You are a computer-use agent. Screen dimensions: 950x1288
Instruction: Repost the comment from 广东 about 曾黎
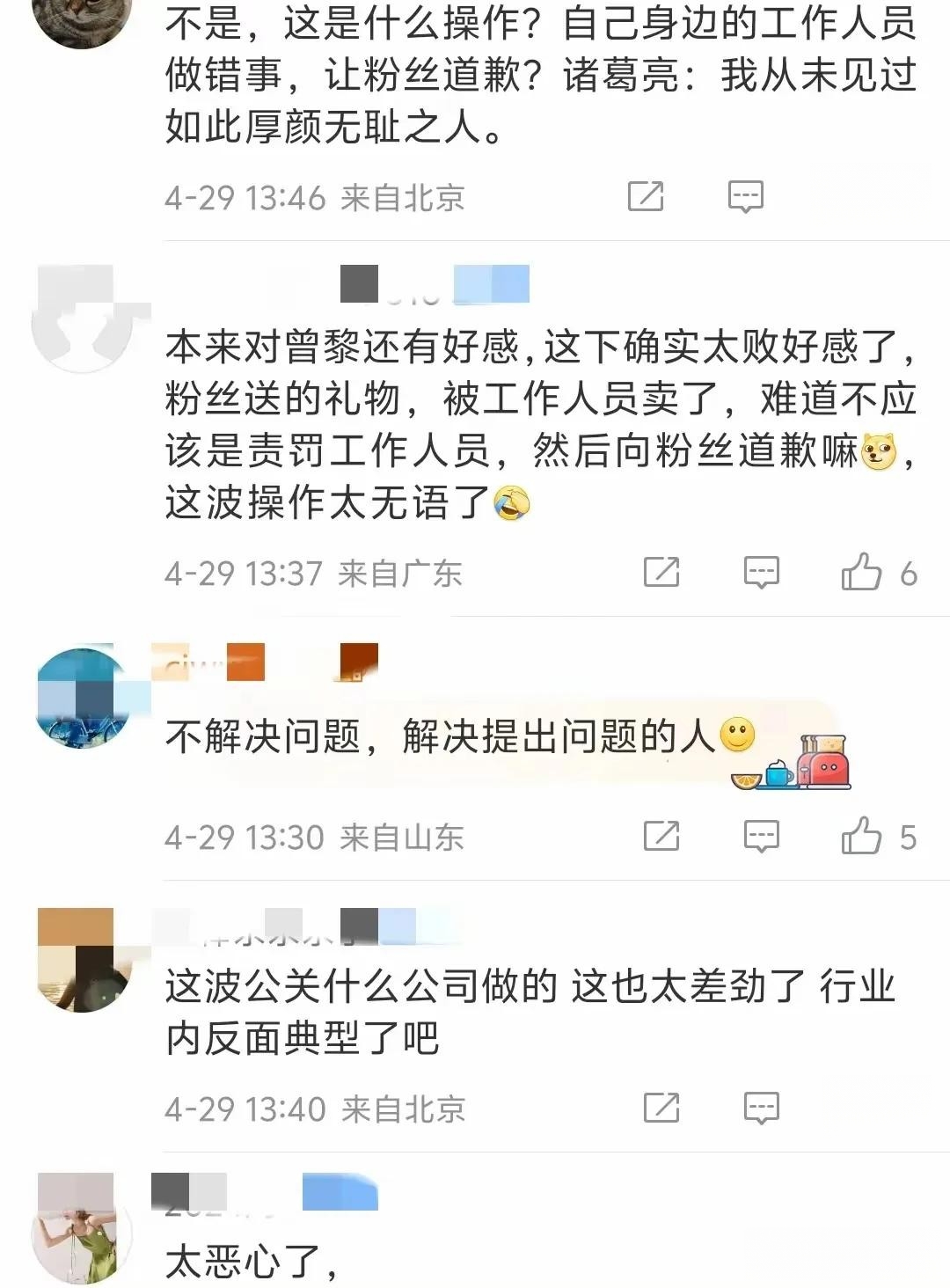click(661, 573)
